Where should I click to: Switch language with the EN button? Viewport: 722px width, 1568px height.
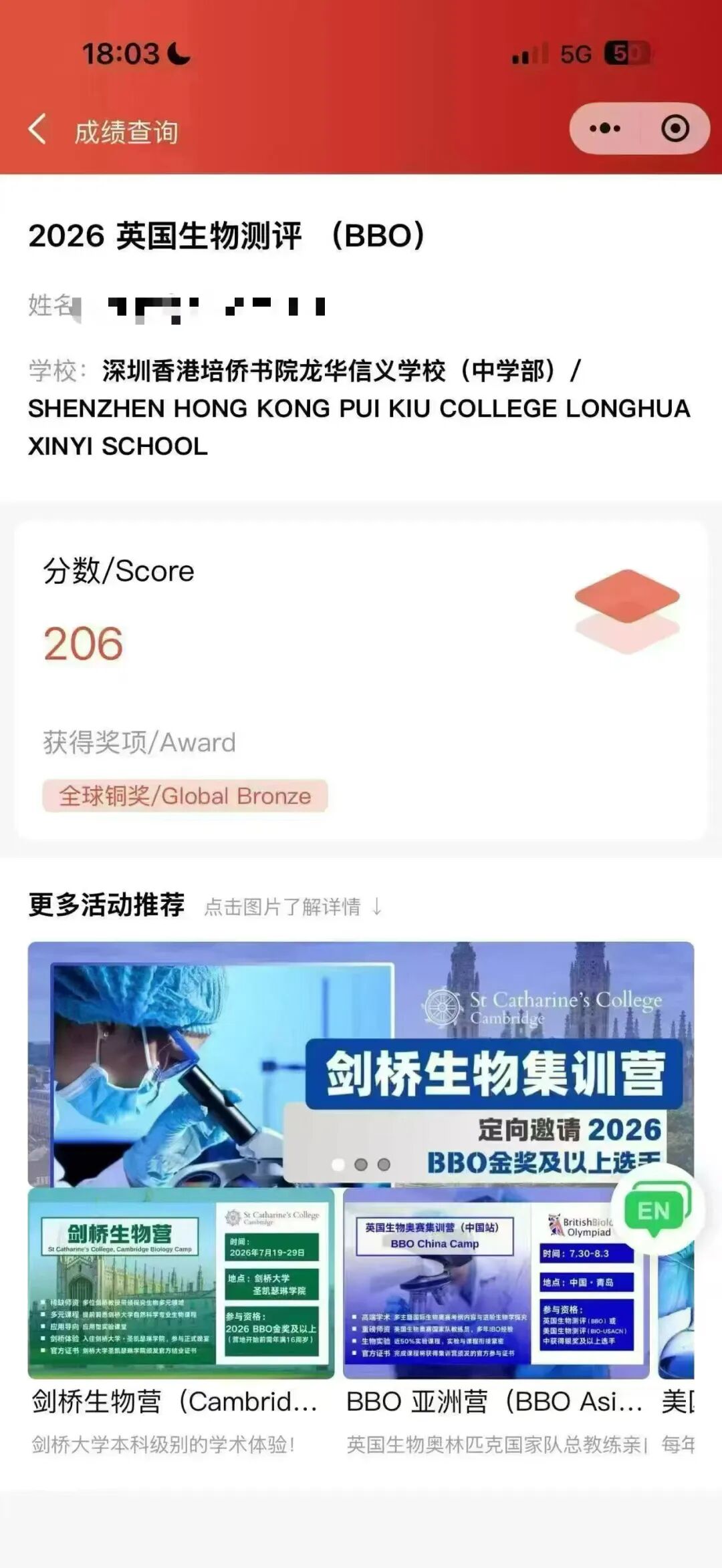[x=654, y=1211]
